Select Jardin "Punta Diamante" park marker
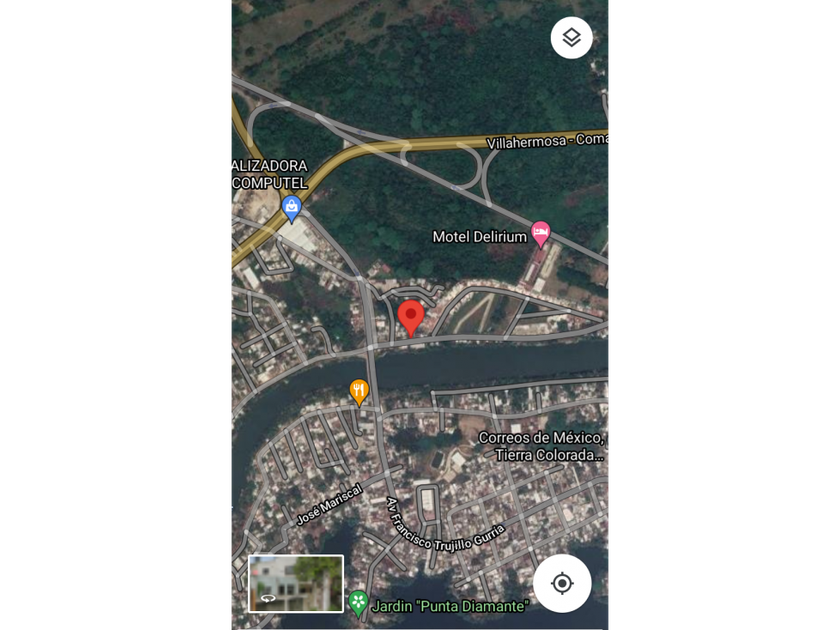840x630 pixels. [359, 603]
